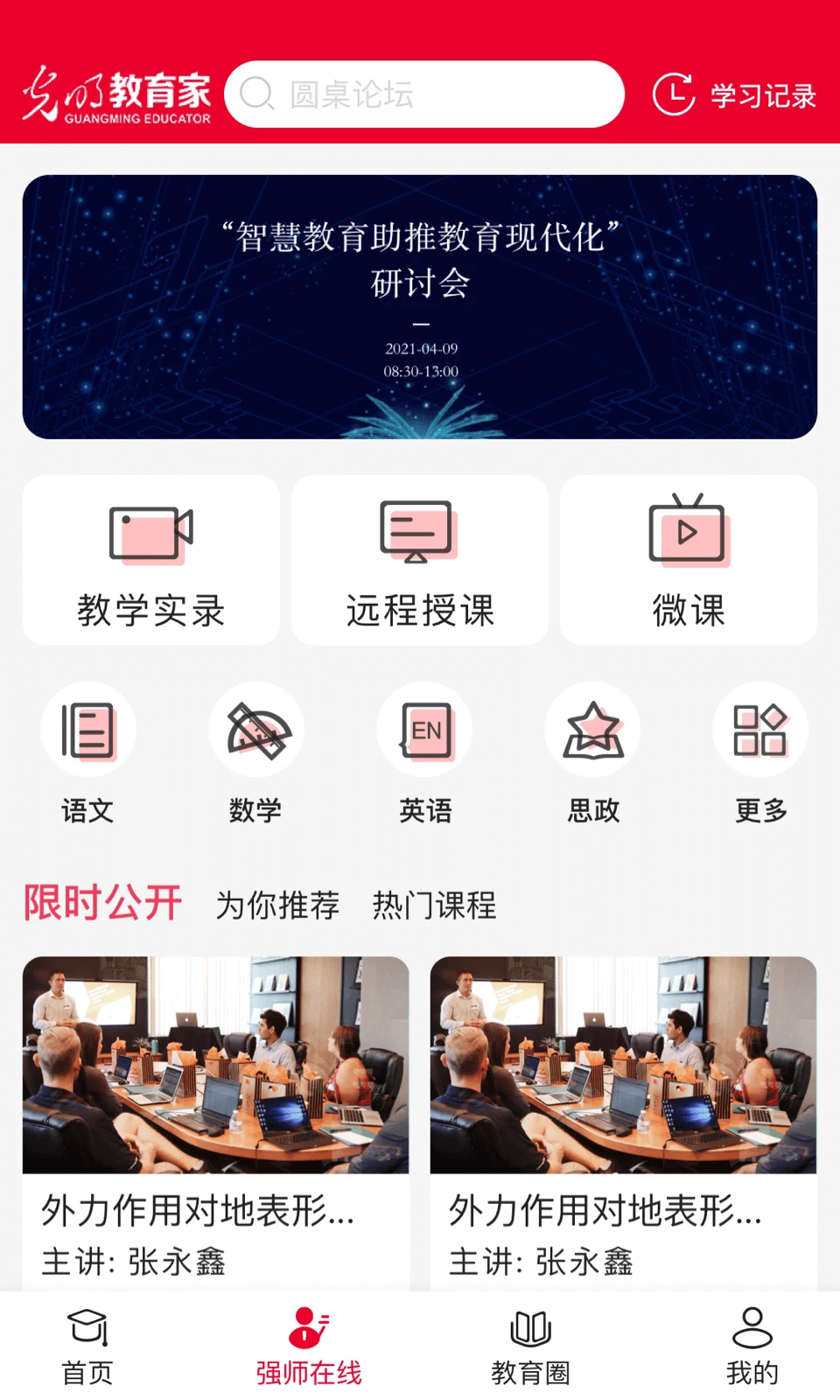Select the 远程授课 remote teaching icon

[420, 560]
